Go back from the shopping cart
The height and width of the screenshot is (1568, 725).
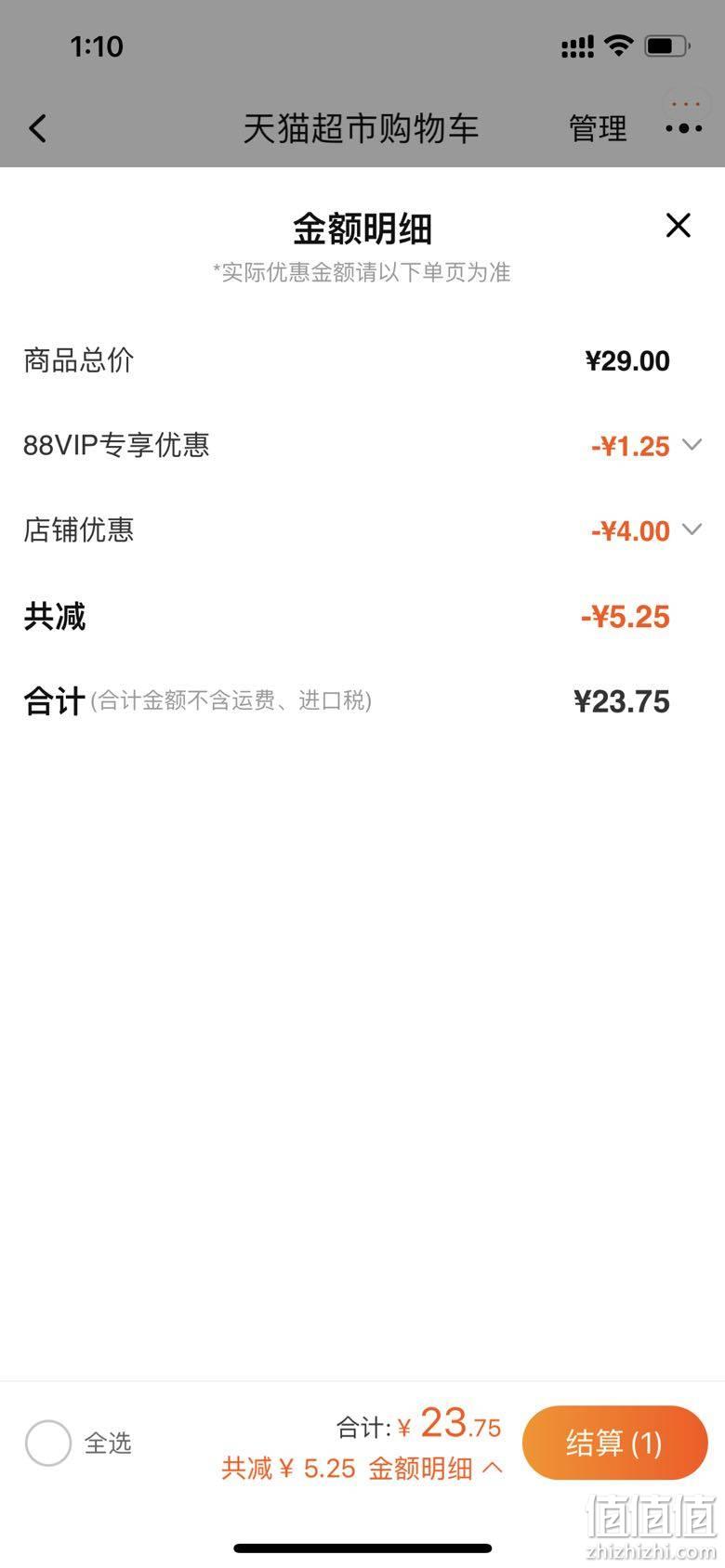[x=37, y=128]
